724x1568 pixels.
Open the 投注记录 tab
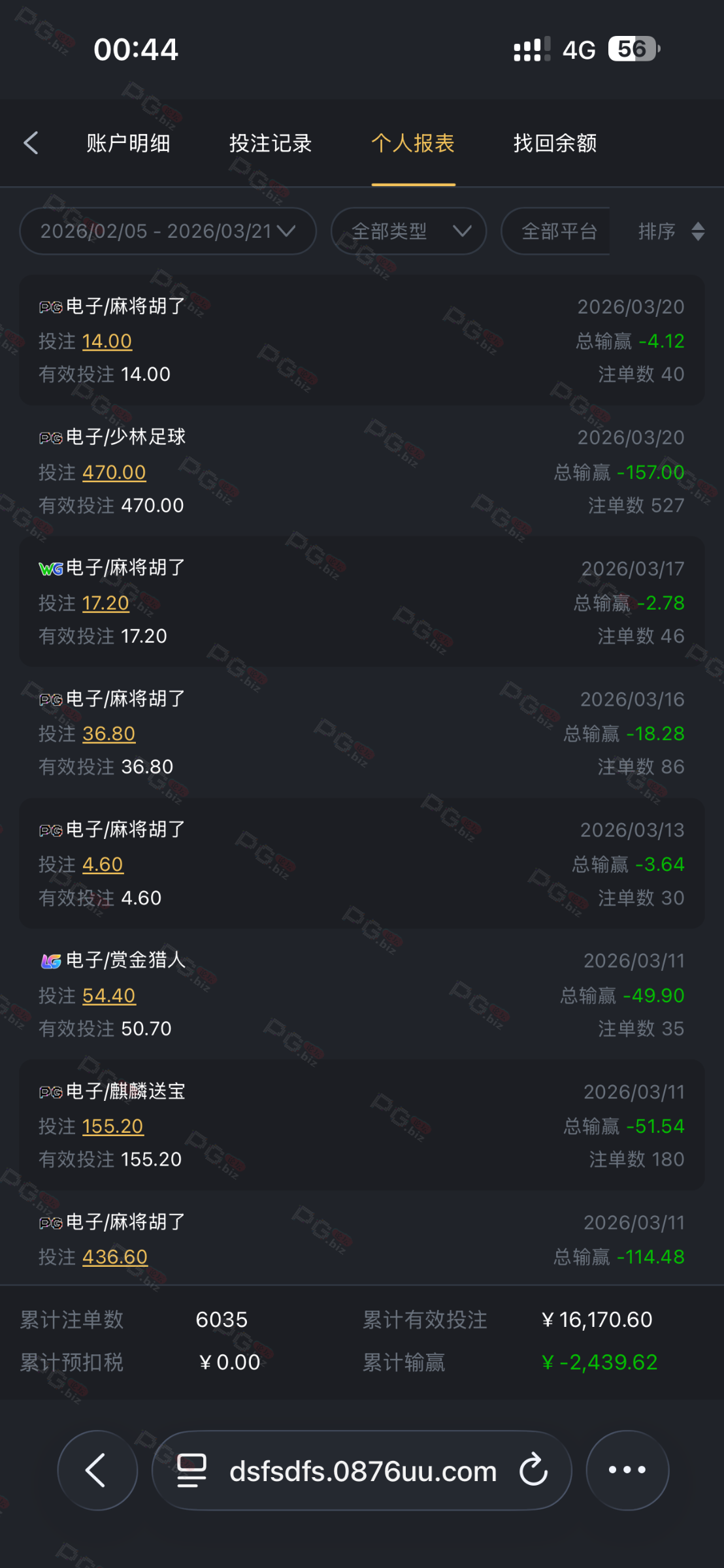point(271,143)
